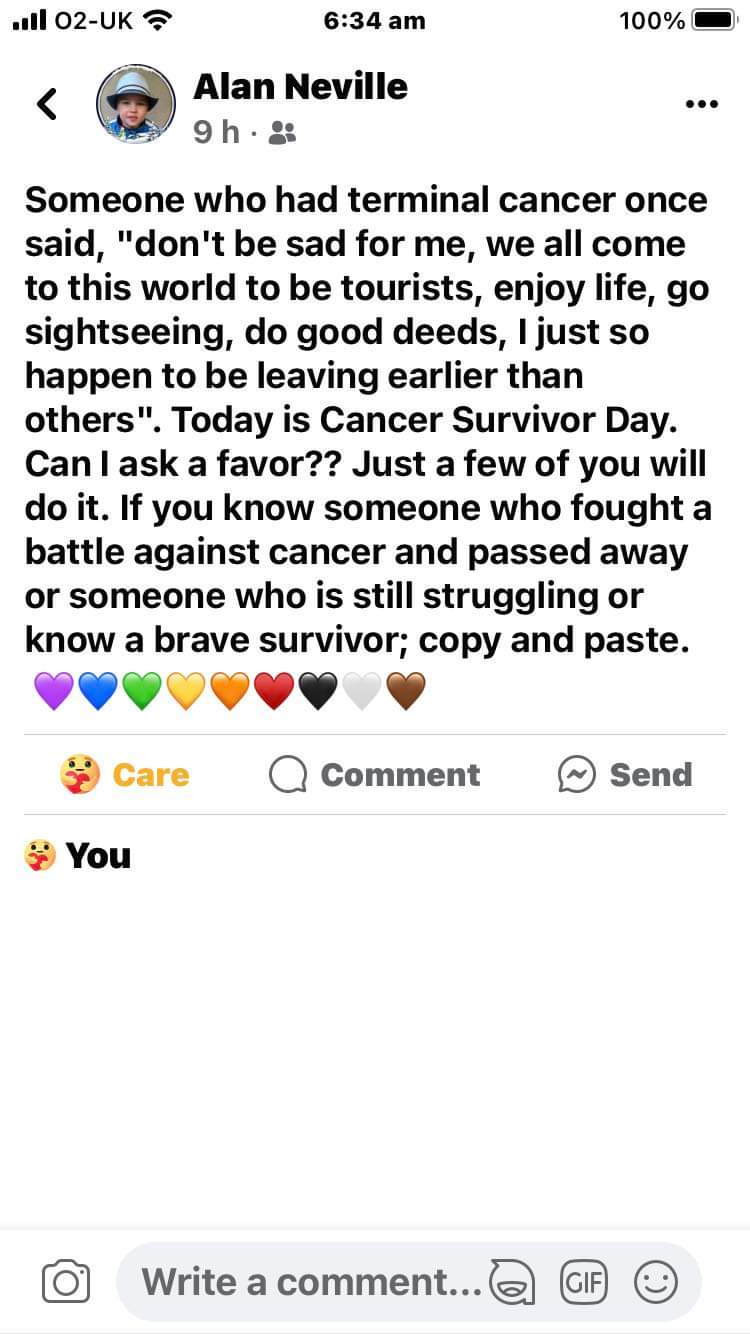Viewport: 750px width, 1334px height.
Task: Open Alan Neville's profile picture
Action: [135, 104]
